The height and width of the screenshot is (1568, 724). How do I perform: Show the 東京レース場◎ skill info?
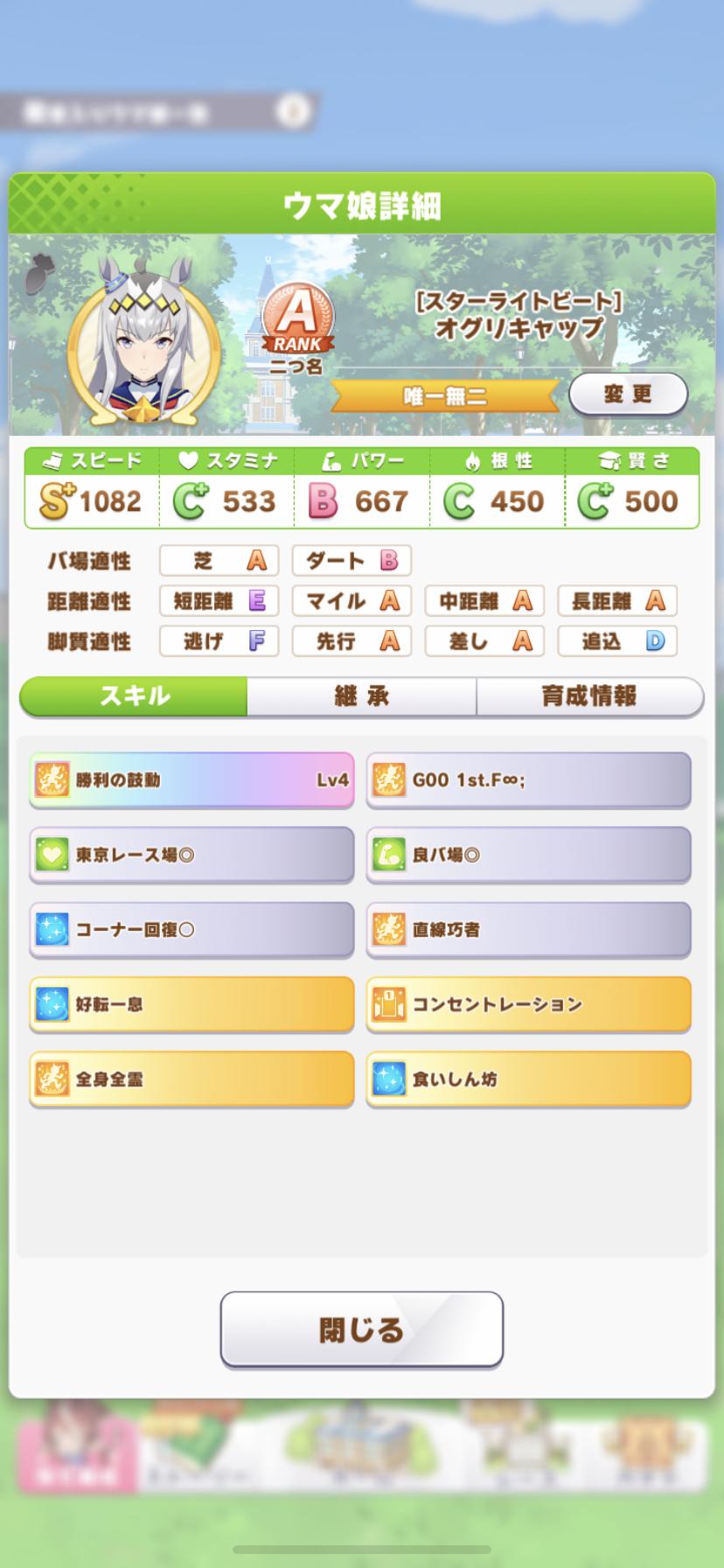pyautogui.click(x=191, y=855)
